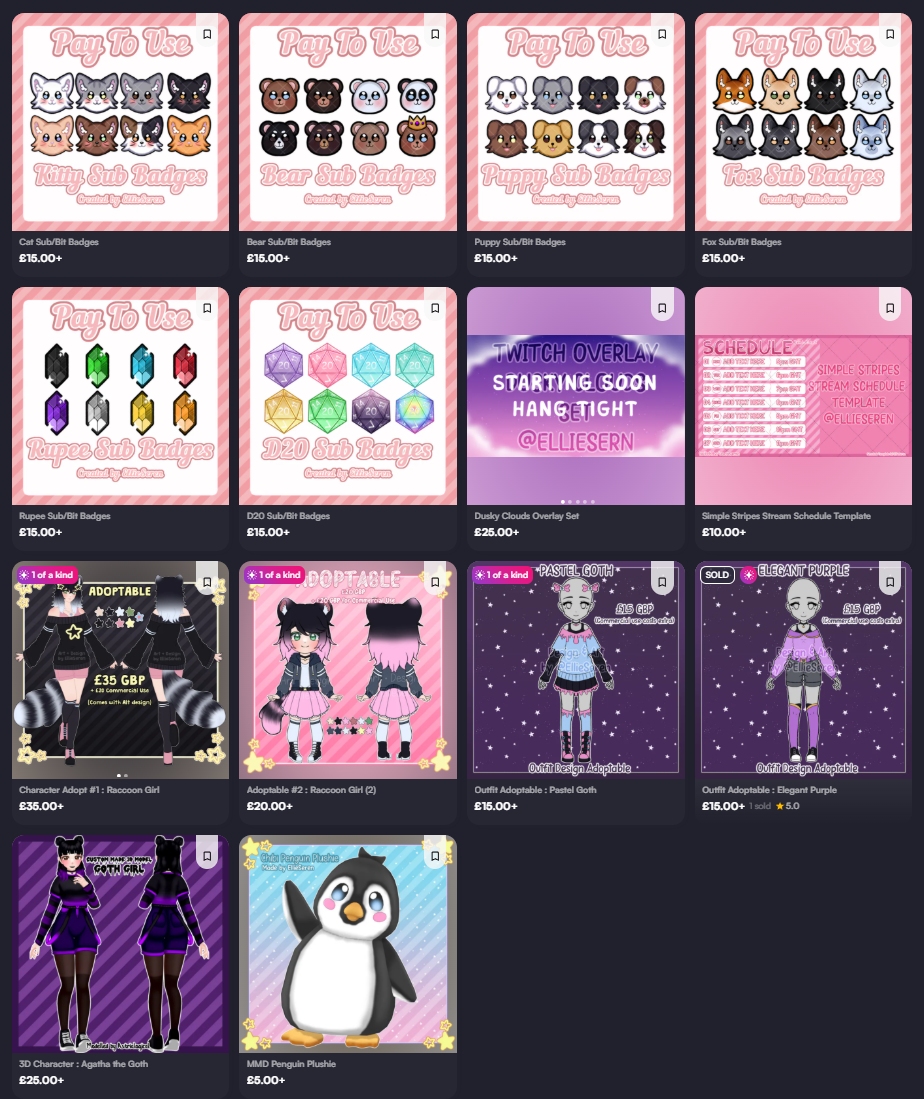
Task: Bookmark Bear Sub/Bit Badges listing
Action: pos(435,34)
